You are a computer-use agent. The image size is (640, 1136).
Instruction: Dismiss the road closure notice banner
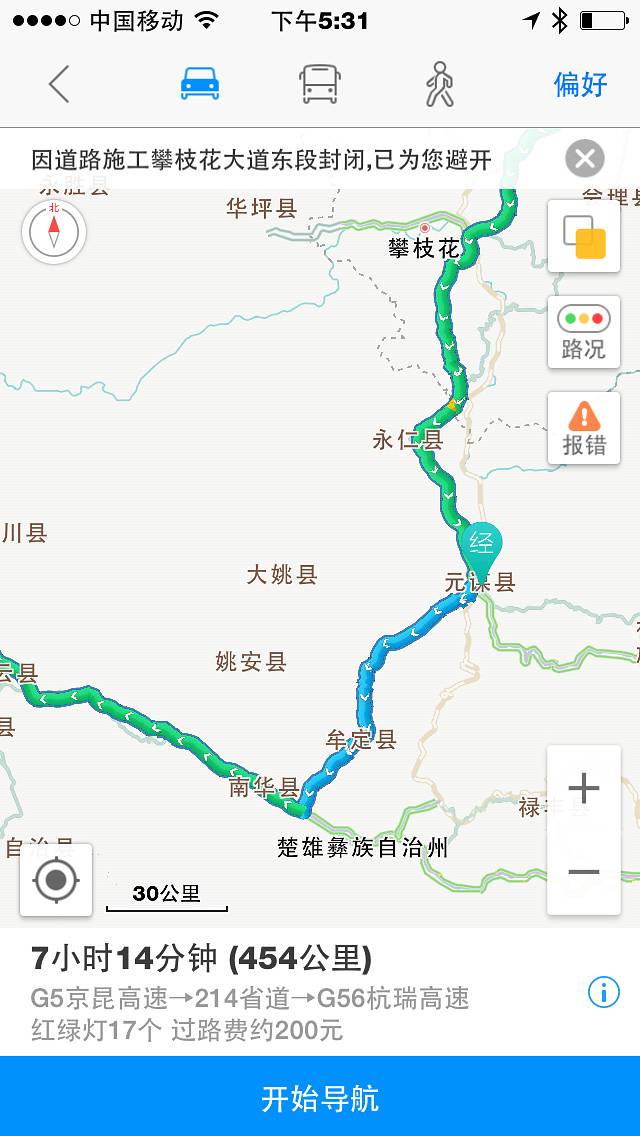(584, 159)
